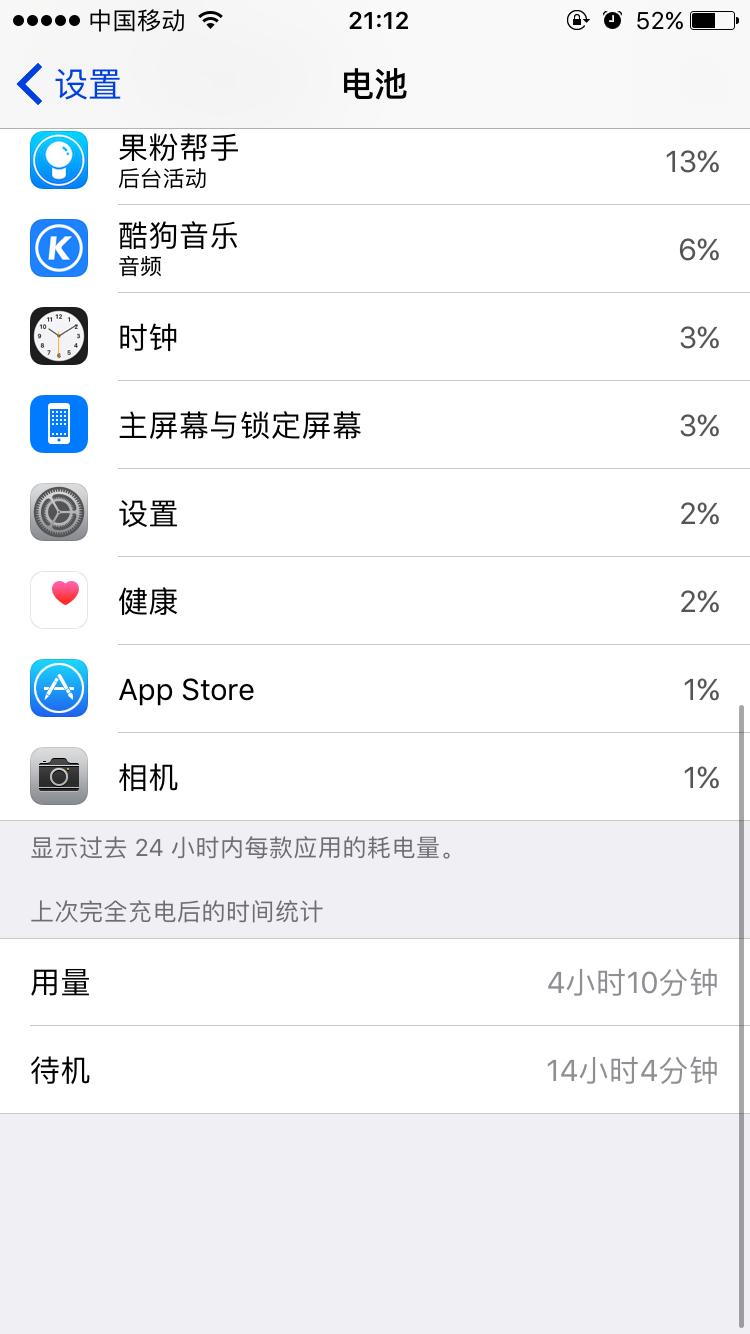
Task: Select the 13% usage value for 果粉帮手
Action: [x=692, y=162]
